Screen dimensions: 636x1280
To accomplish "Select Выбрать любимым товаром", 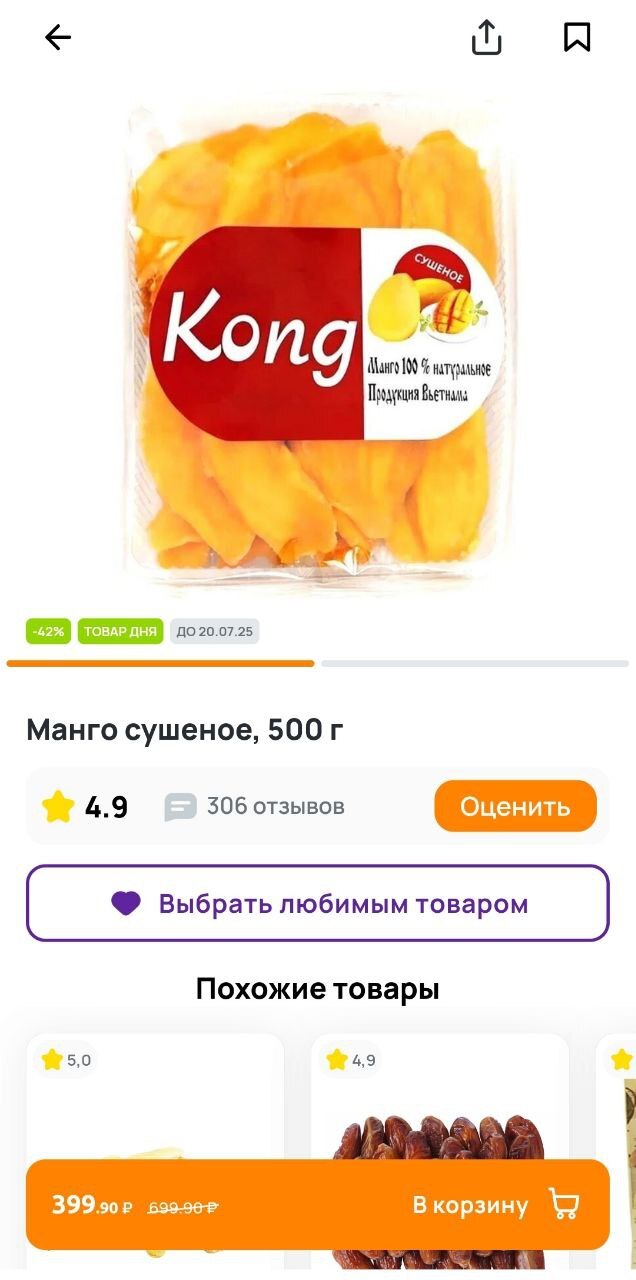I will point(318,904).
